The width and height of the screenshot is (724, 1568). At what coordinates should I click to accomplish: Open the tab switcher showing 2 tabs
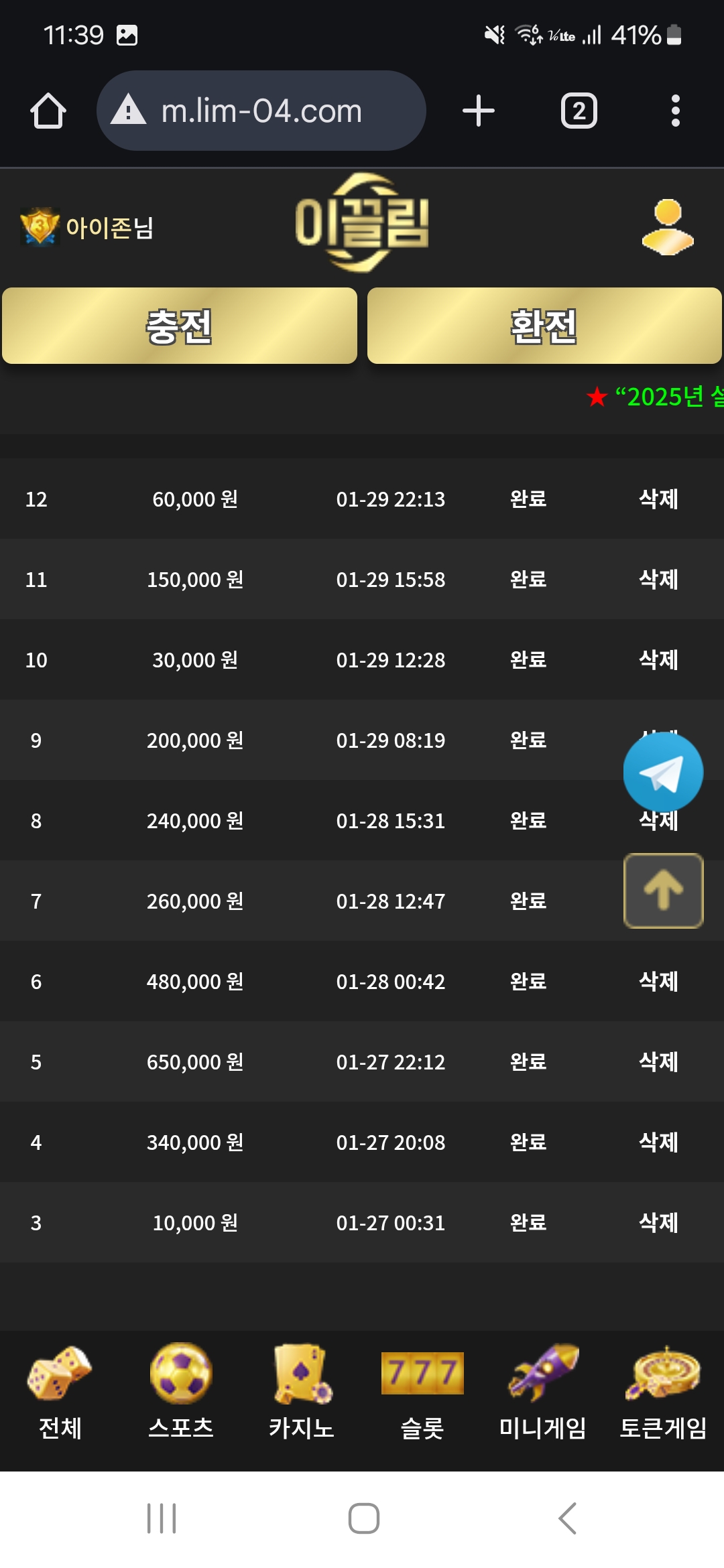[x=579, y=111]
